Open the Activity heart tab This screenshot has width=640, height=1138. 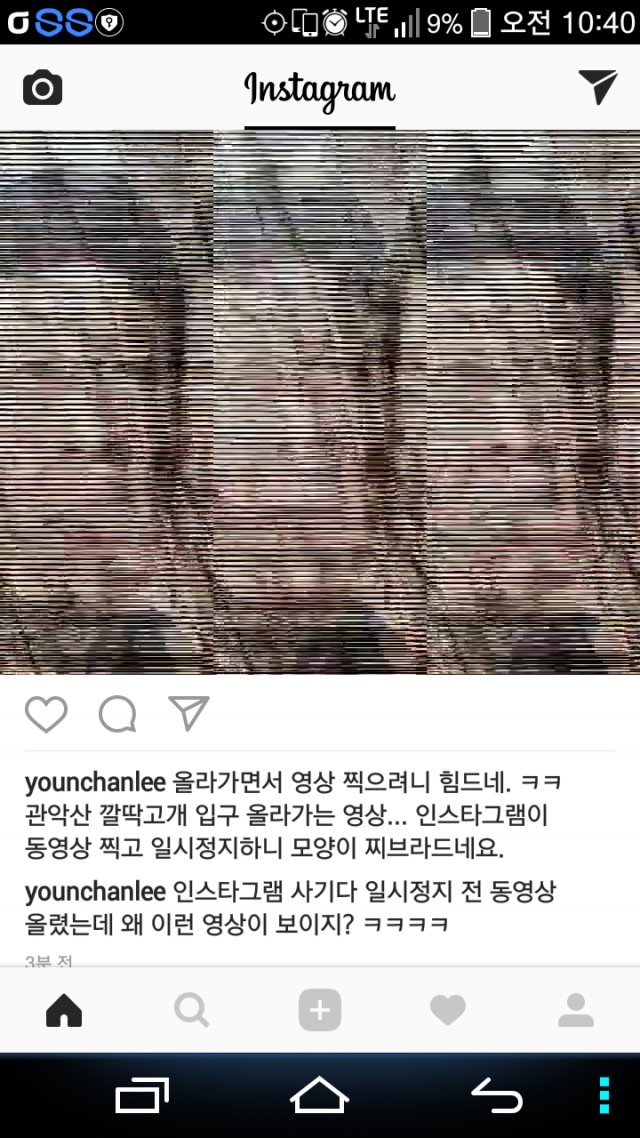pyautogui.click(x=448, y=1010)
